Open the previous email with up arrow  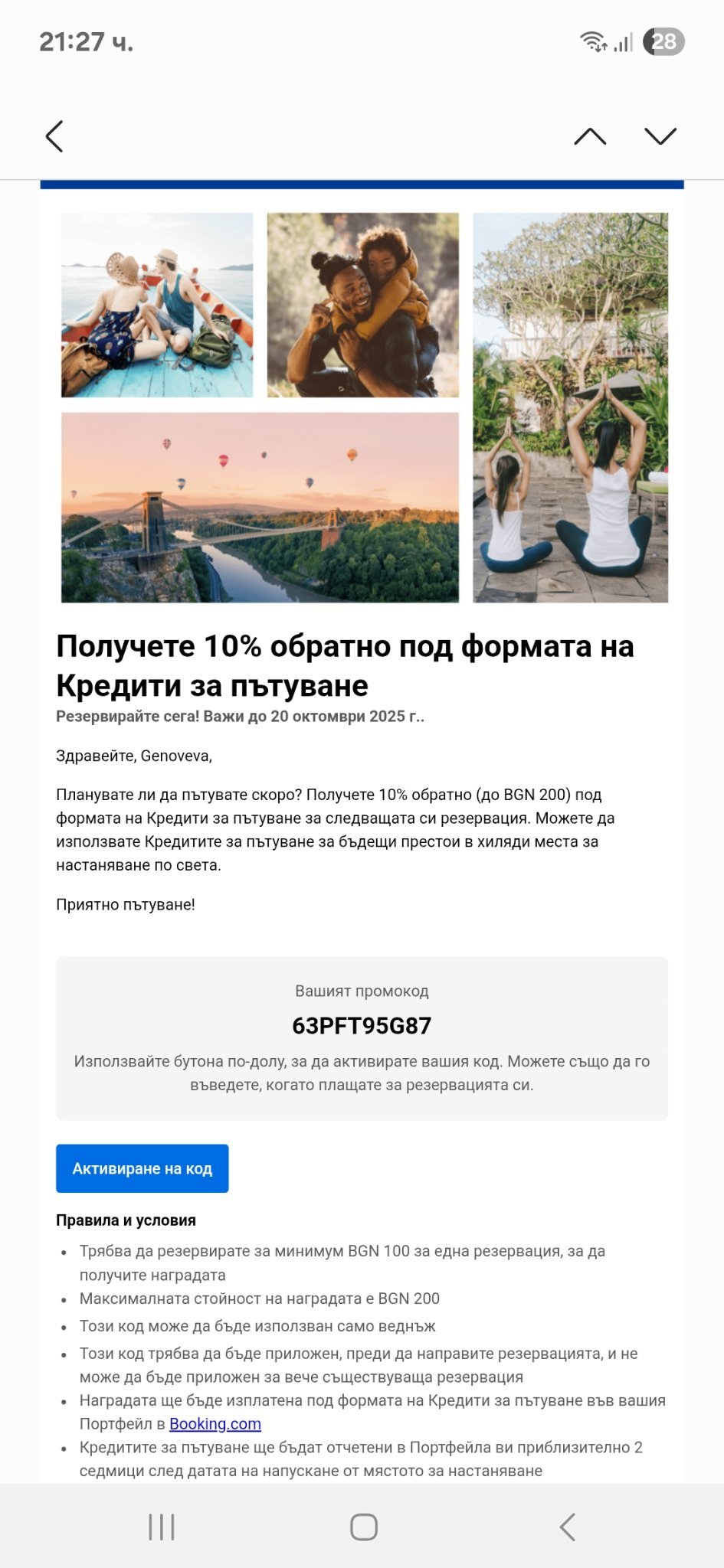pos(590,136)
